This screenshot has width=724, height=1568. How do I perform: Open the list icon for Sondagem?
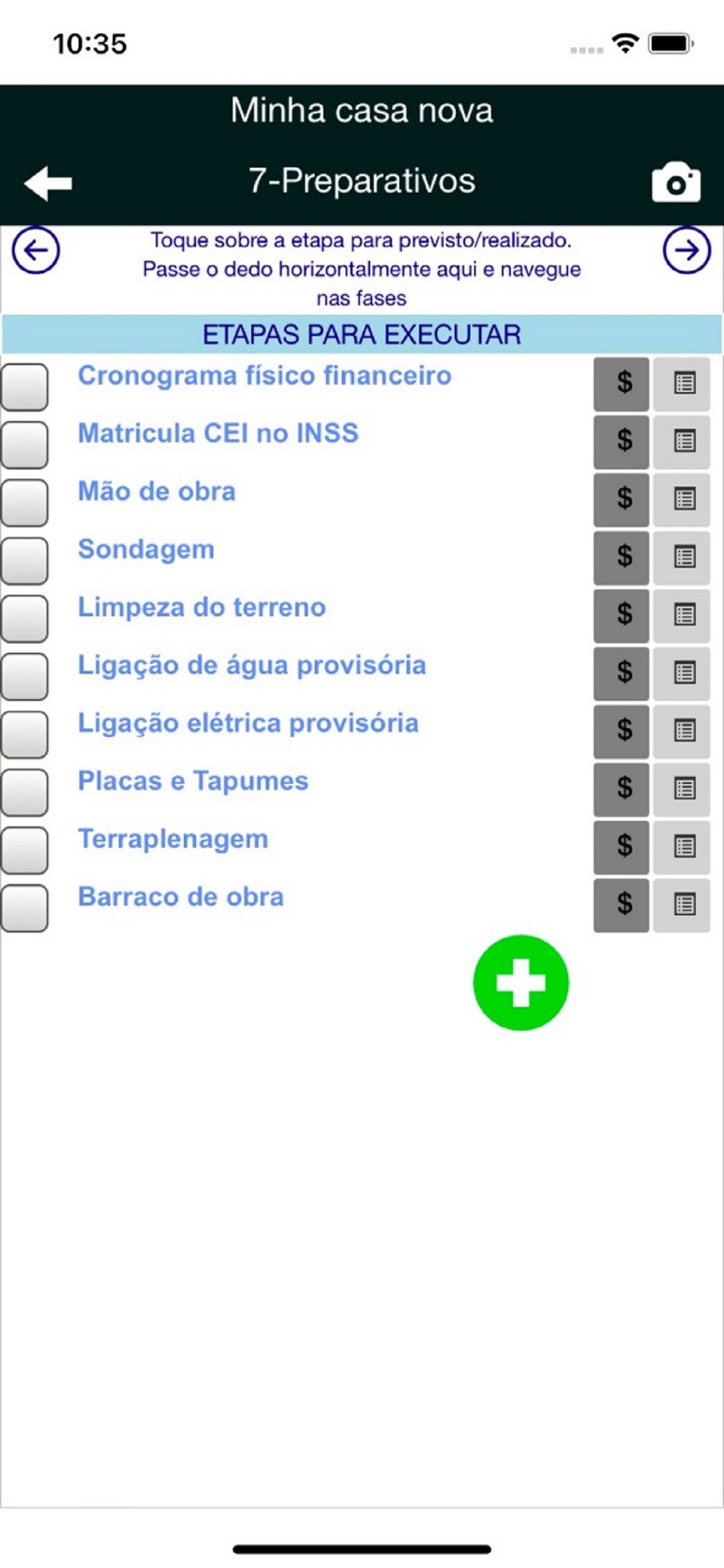tap(682, 557)
